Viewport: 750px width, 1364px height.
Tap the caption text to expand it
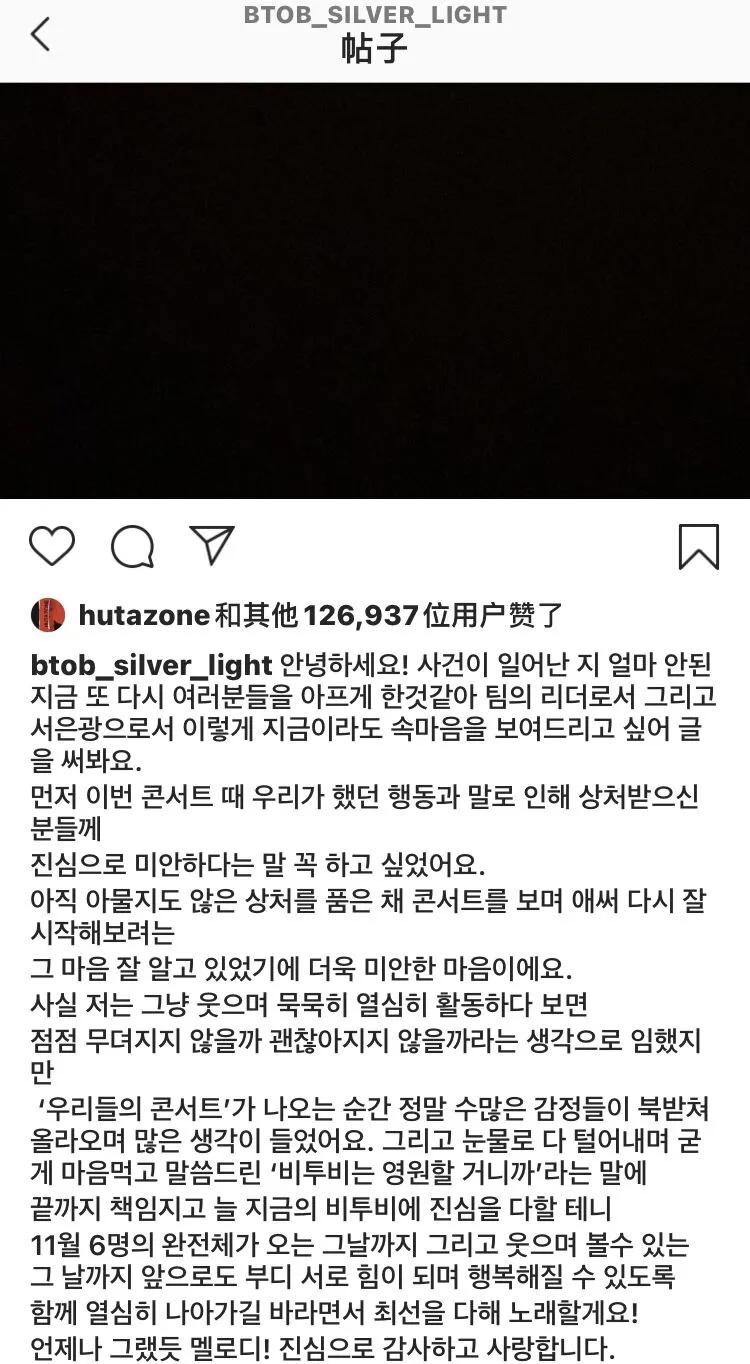tap(375, 900)
